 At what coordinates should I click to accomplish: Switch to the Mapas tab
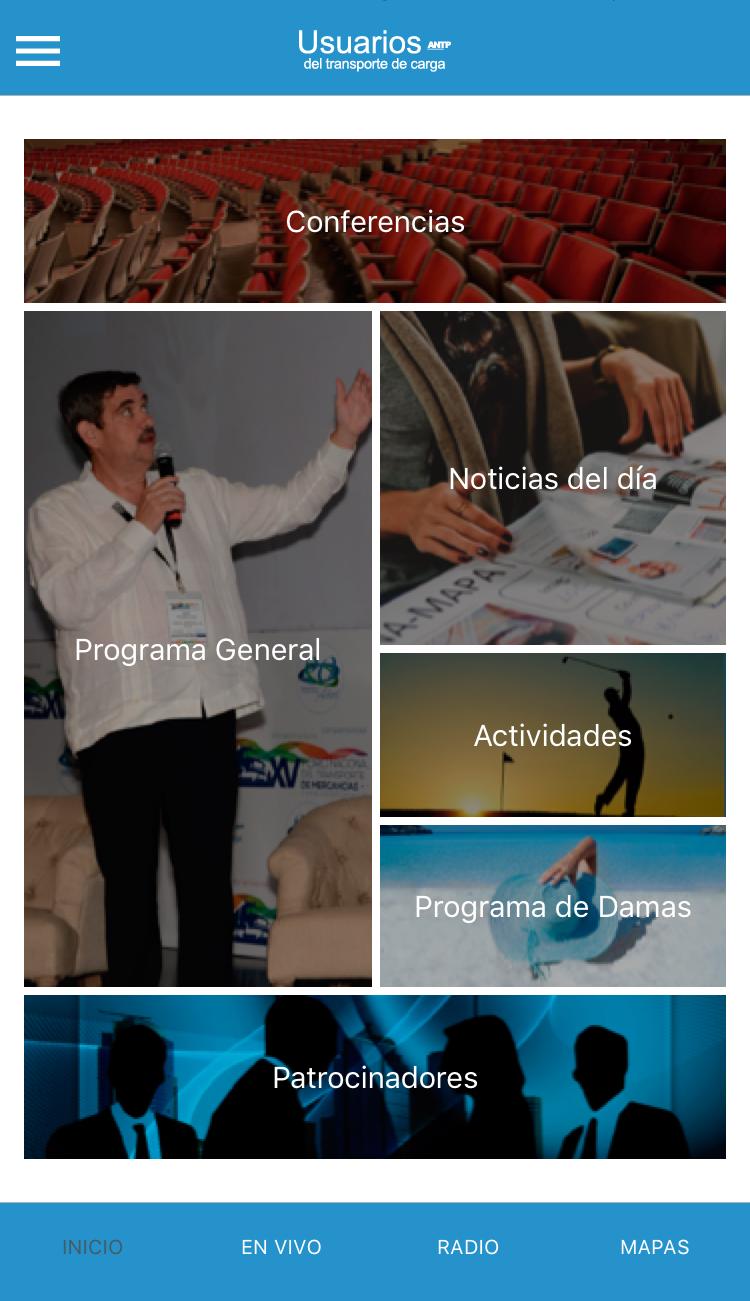click(x=655, y=1247)
